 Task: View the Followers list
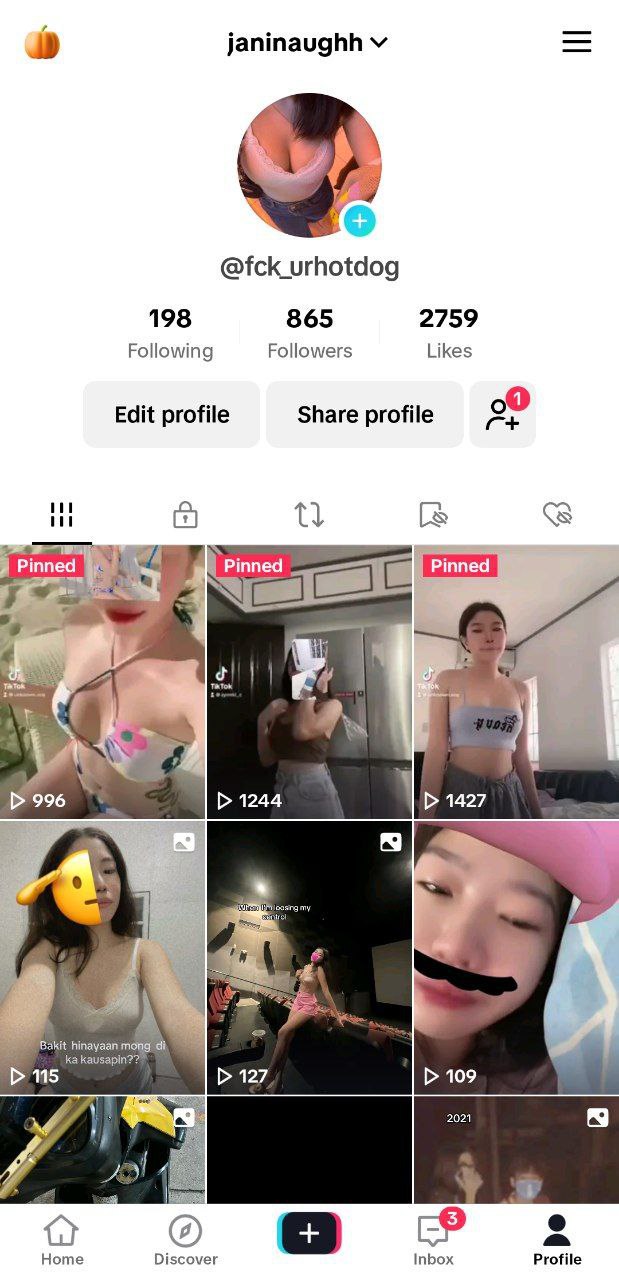point(310,333)
